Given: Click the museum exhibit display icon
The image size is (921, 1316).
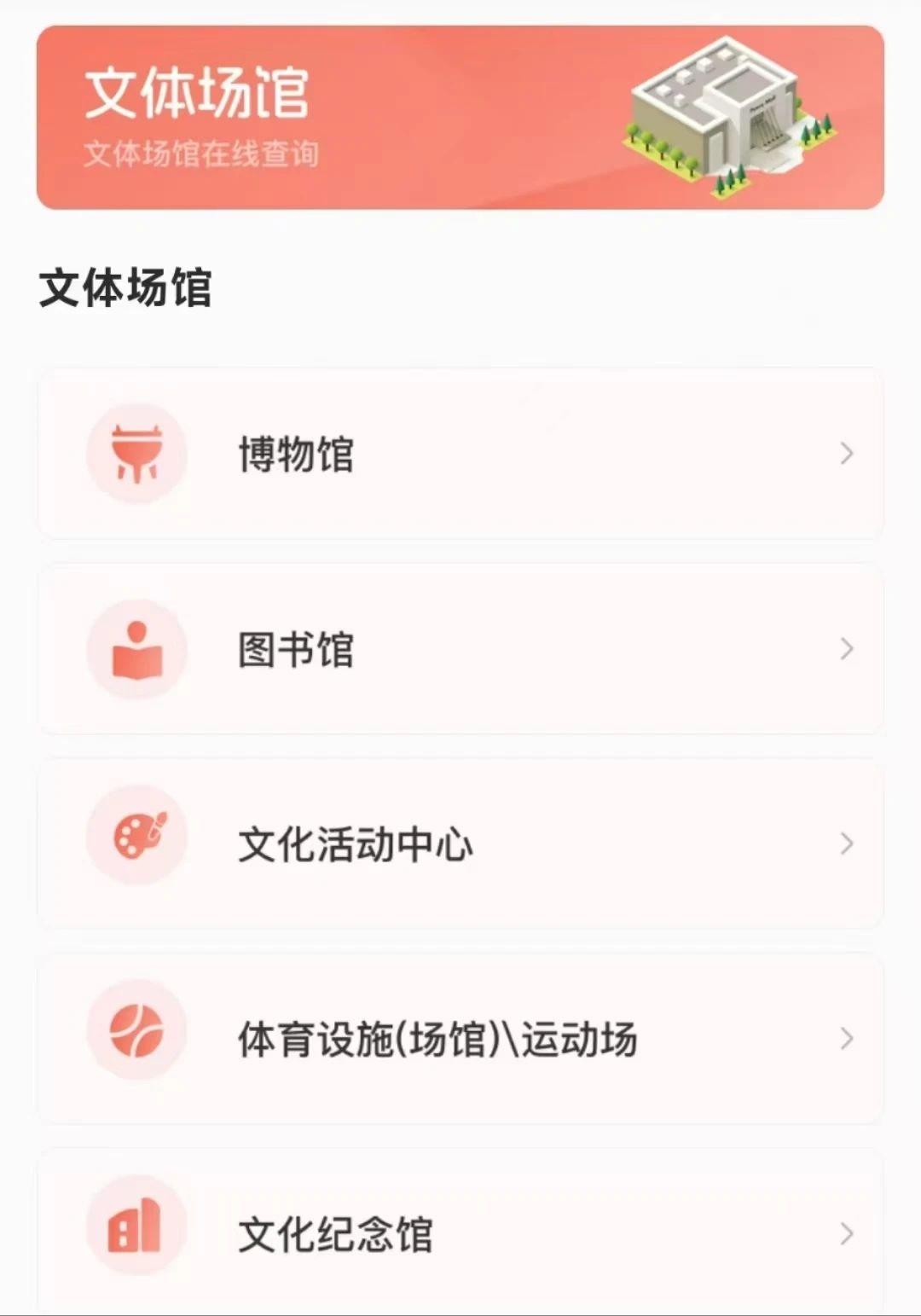Looking at the screenshot, I should (136, 454).
